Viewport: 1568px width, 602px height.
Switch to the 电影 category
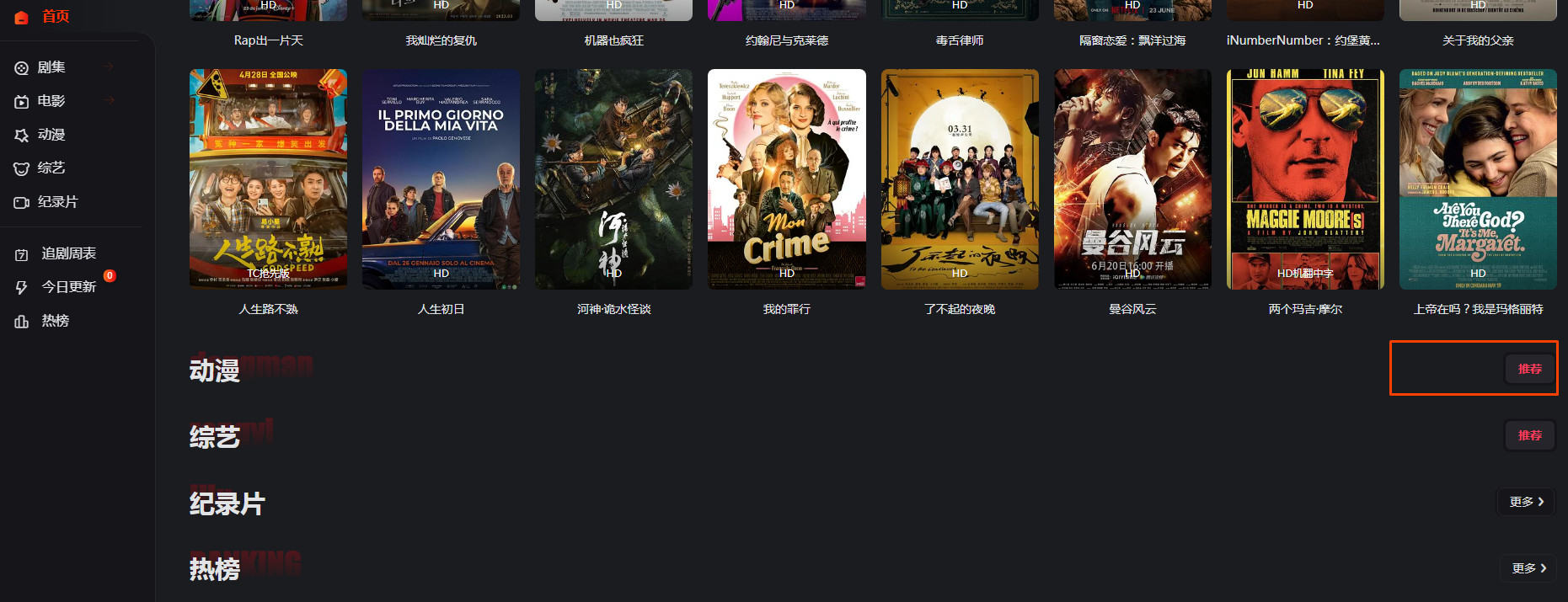tap(51, 101)
